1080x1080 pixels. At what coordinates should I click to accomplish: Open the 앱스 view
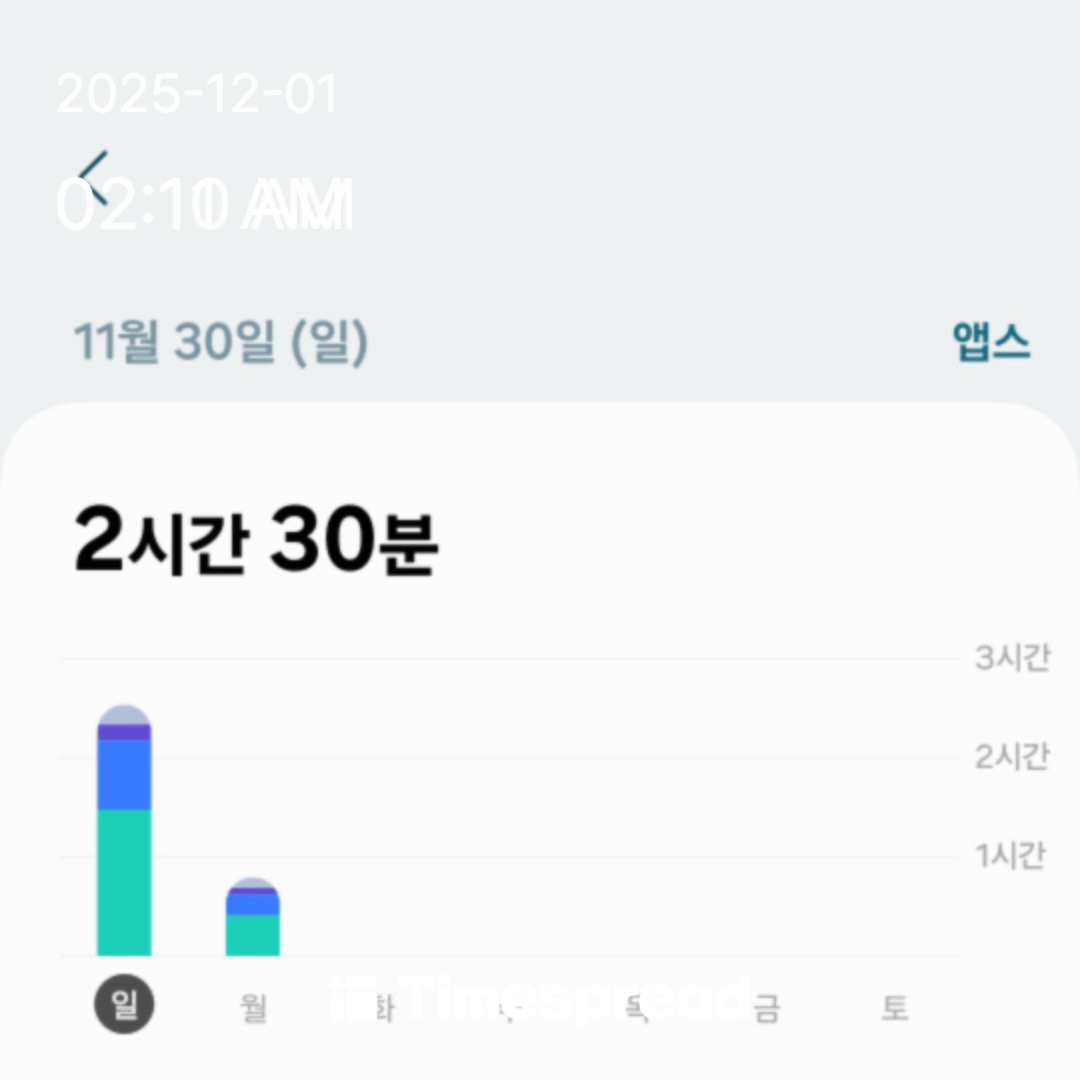click(990, 342)
